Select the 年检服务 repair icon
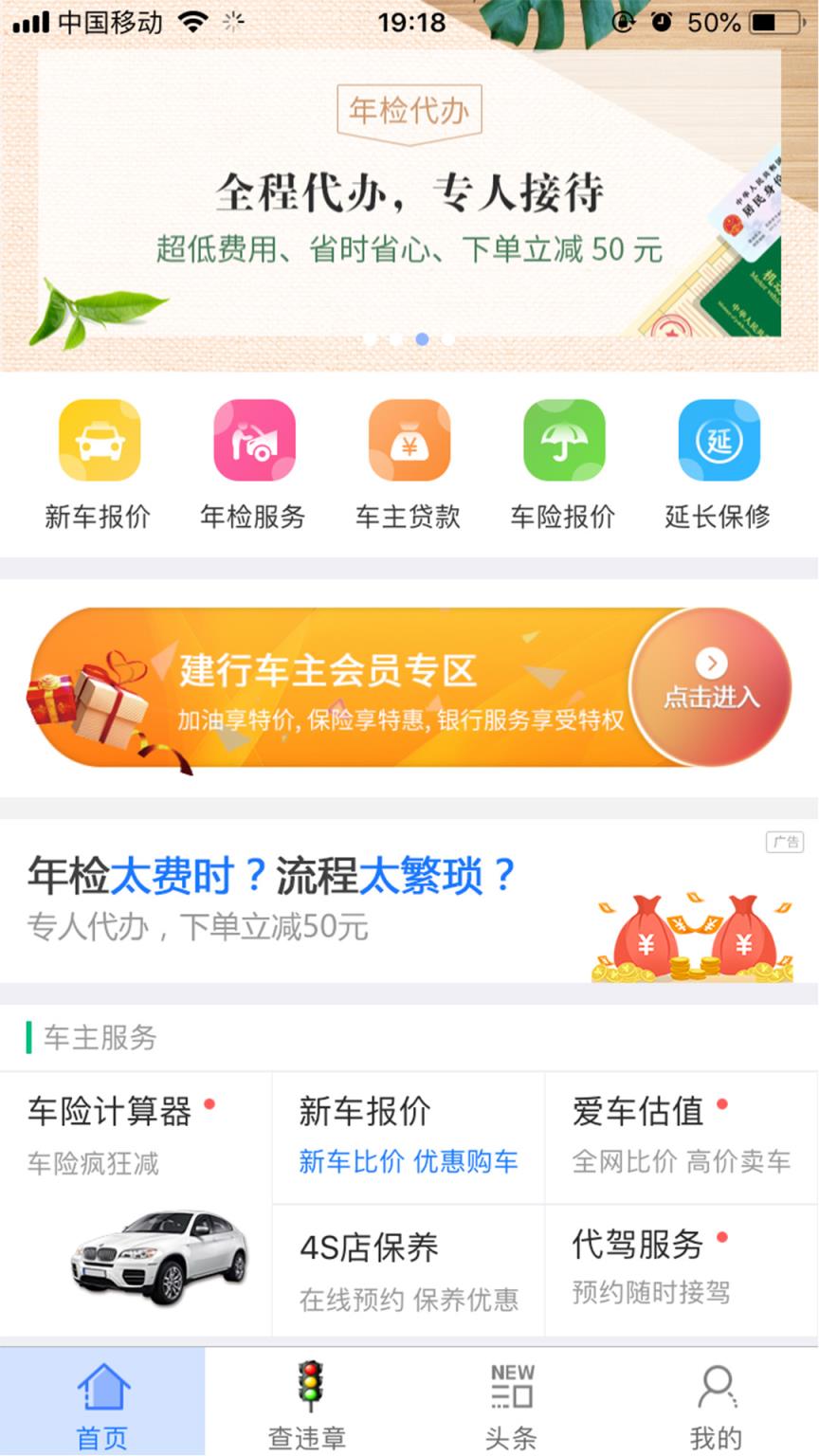This screenshot has width=819, height=1456. coord(253,440)
